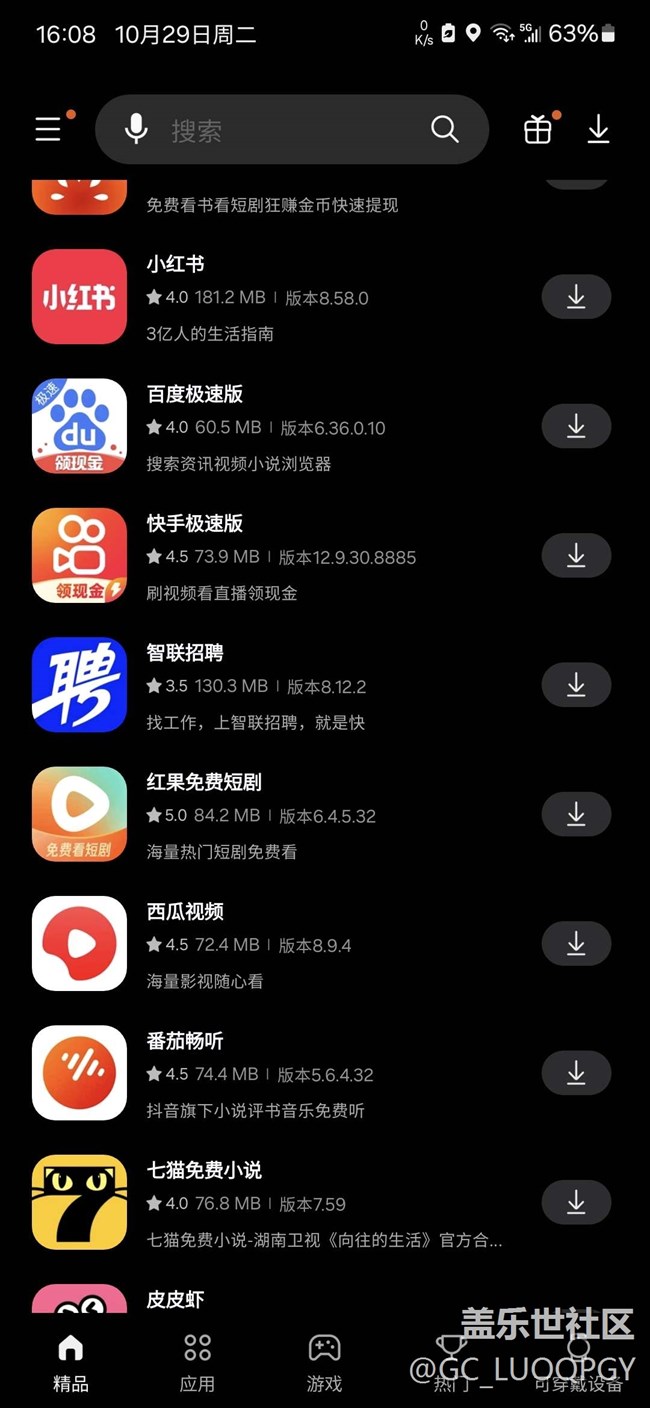Go to the 精品 tab

point(70,1362)
